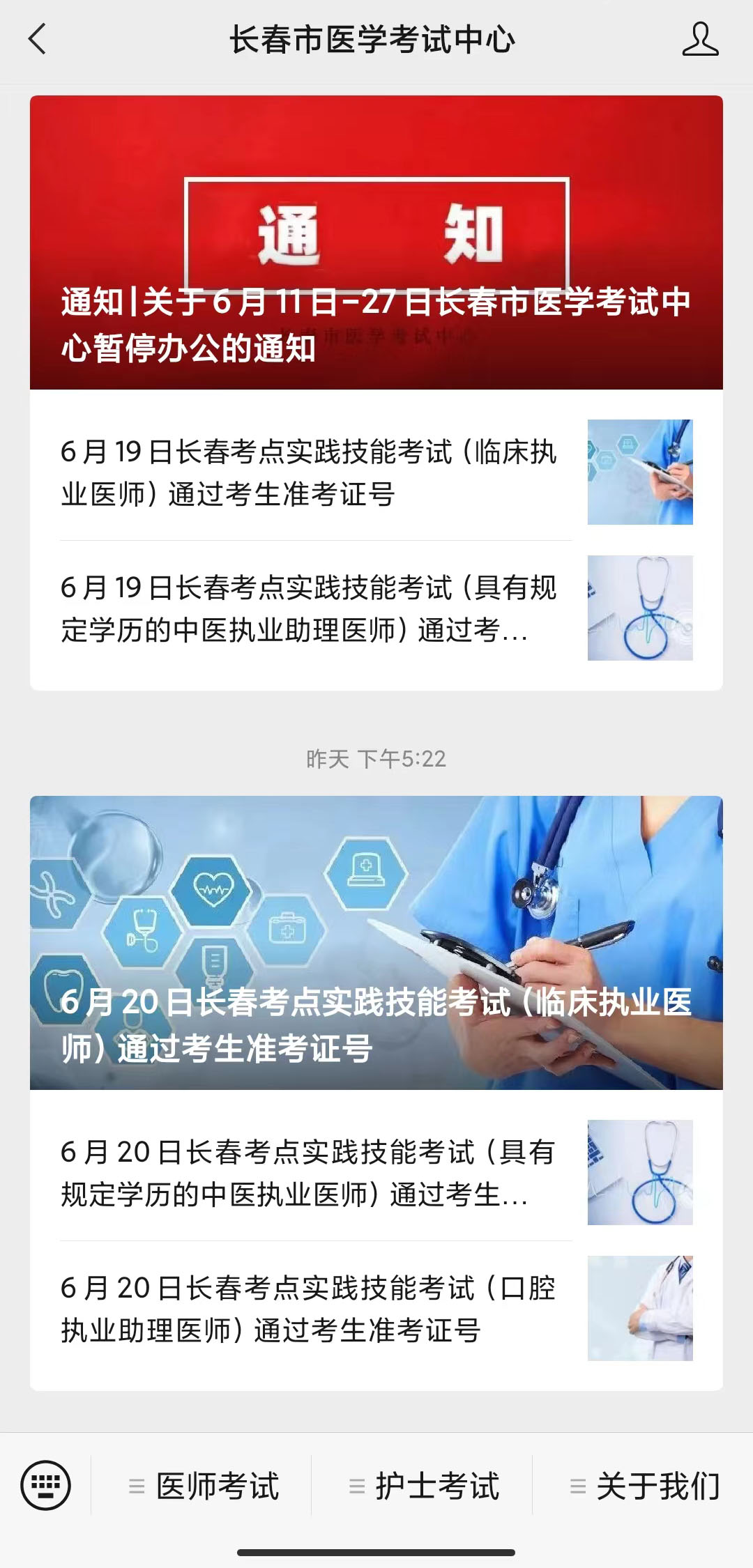Go back using the top-left arrow
Screen dimensions: 753x1568
[38, 39]
